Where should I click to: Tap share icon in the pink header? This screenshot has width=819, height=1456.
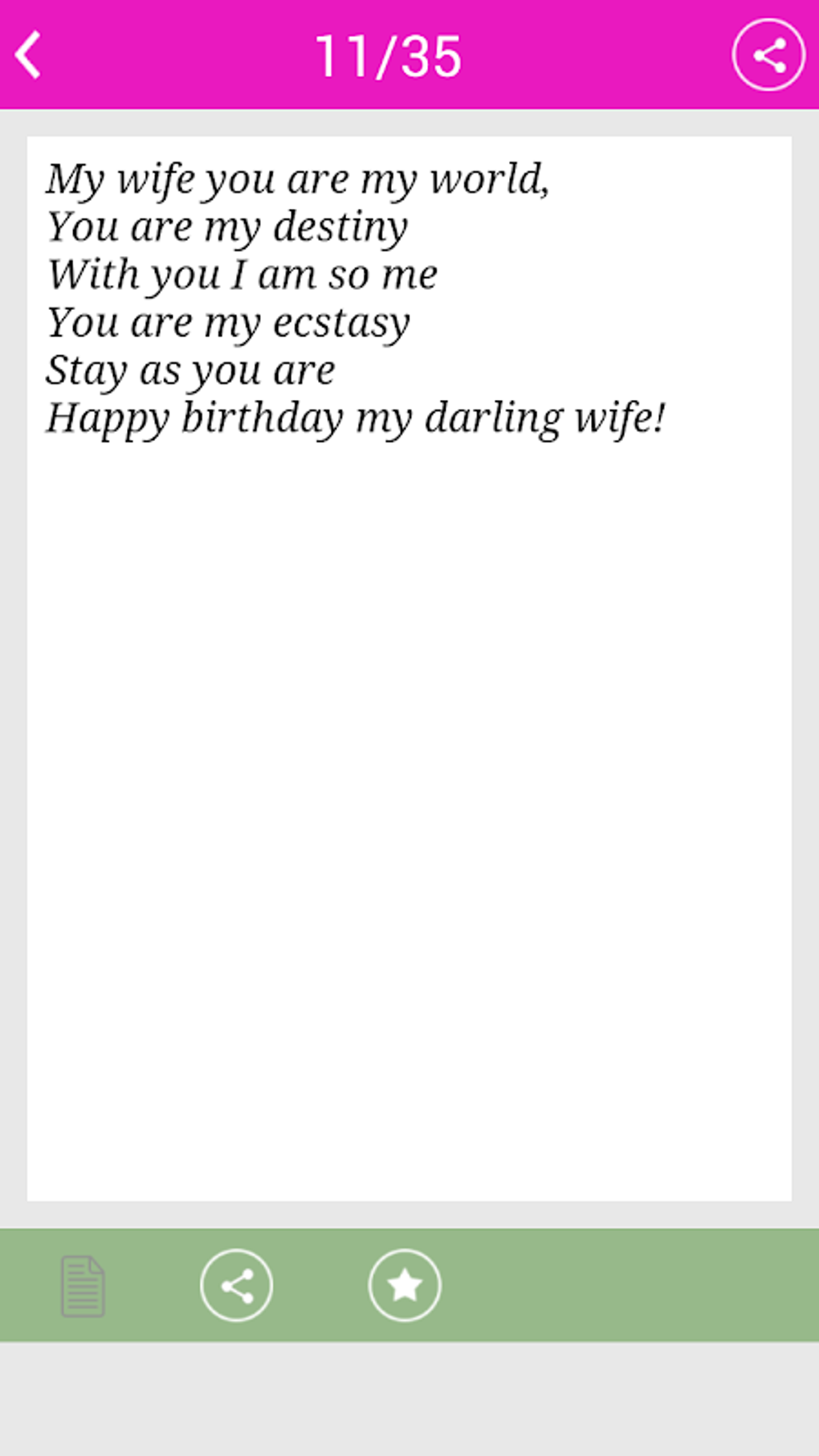pyautogui.click(x=768, y=55)
